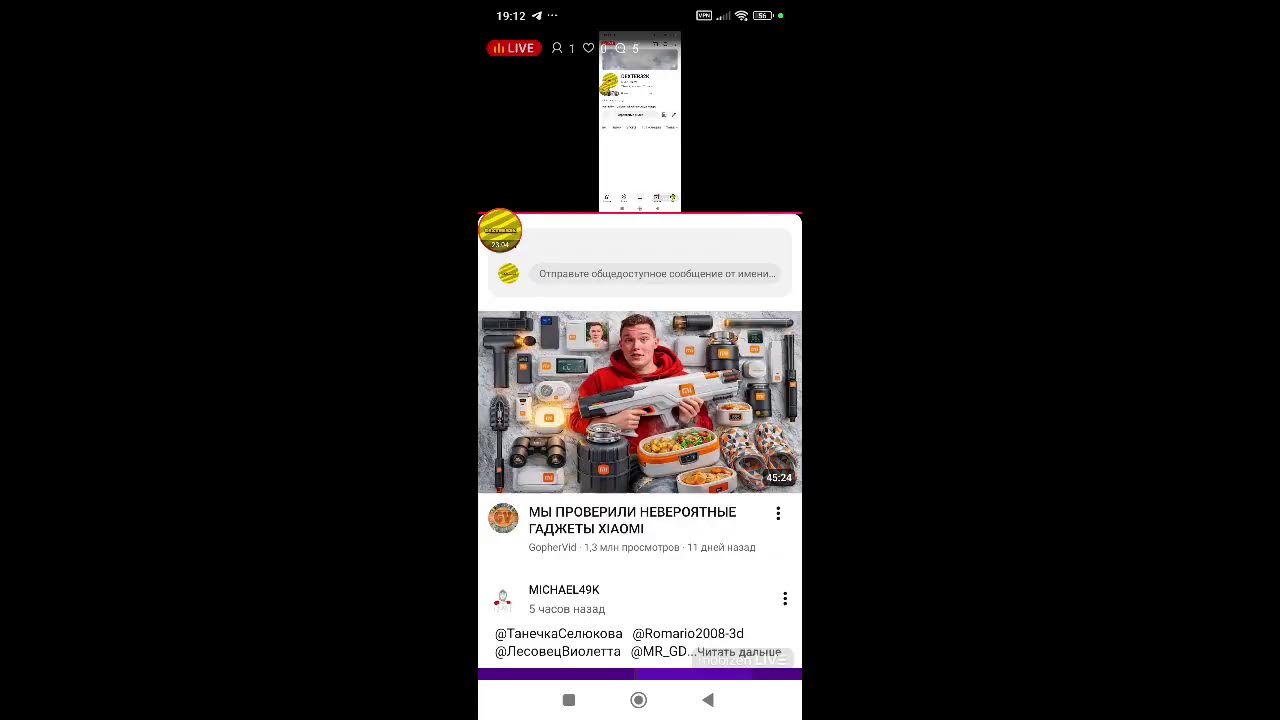Go back with the system back button

tap(708, 700)
